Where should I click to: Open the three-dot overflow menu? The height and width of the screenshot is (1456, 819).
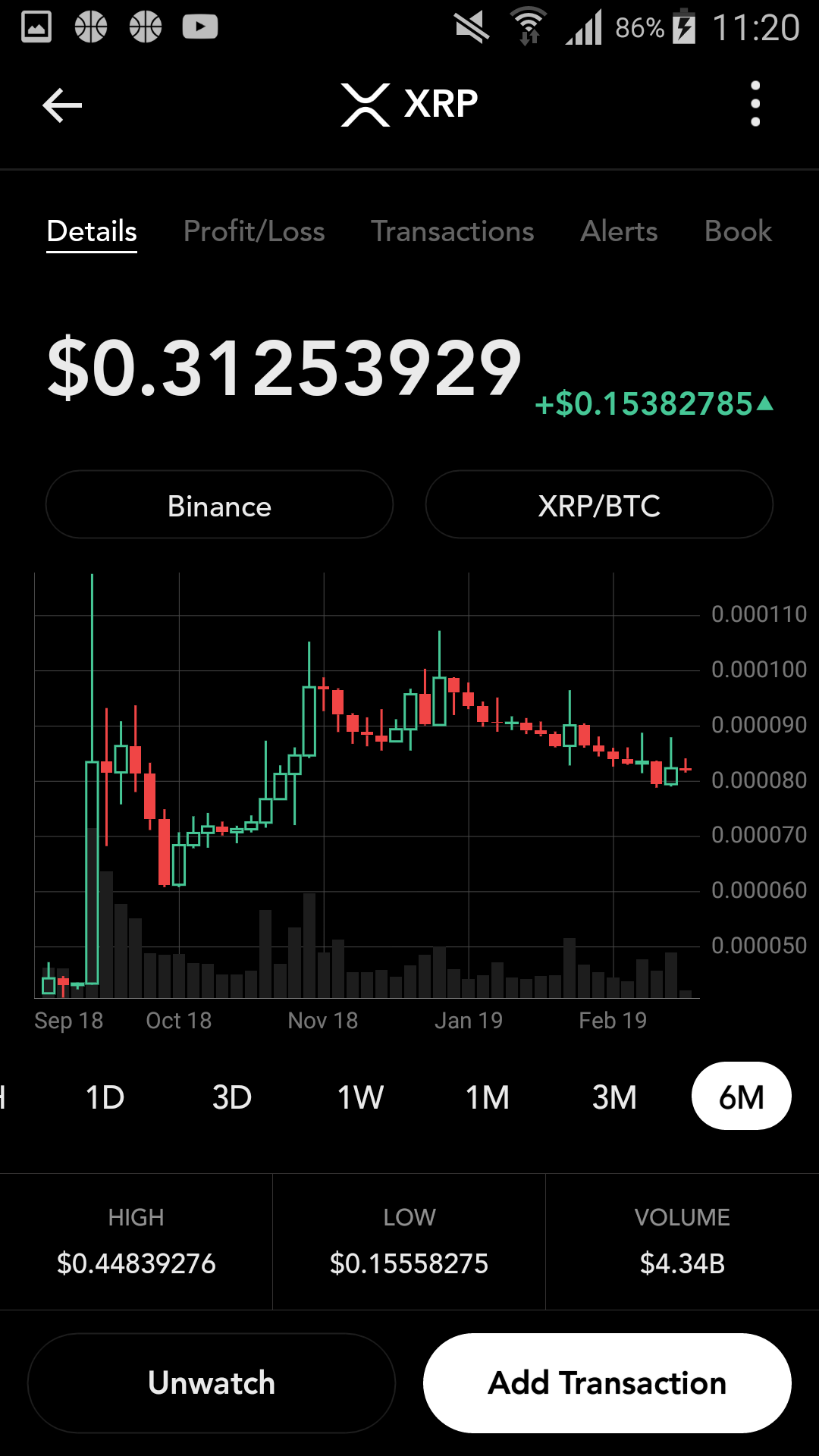[x=755, y=104]
